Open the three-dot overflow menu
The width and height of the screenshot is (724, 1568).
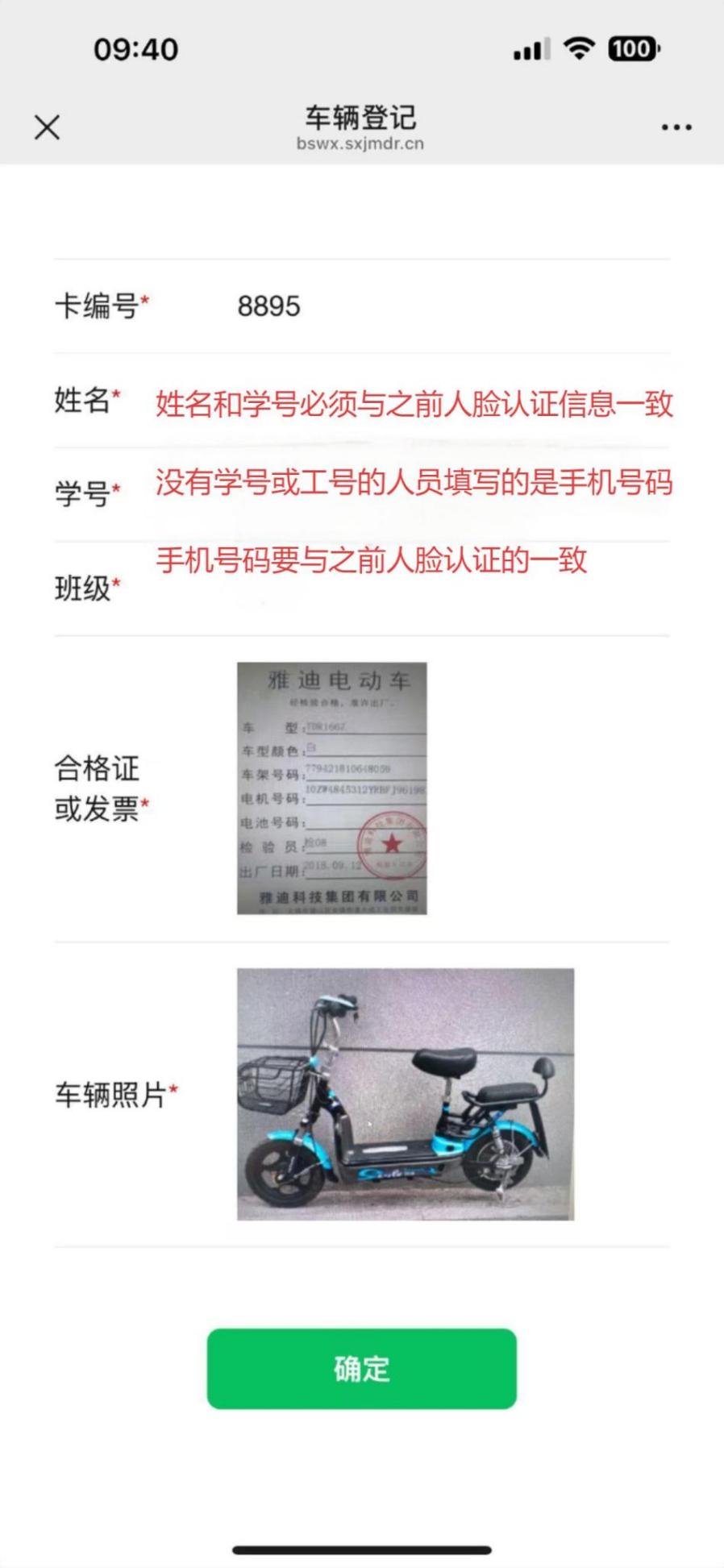point(676,127)
